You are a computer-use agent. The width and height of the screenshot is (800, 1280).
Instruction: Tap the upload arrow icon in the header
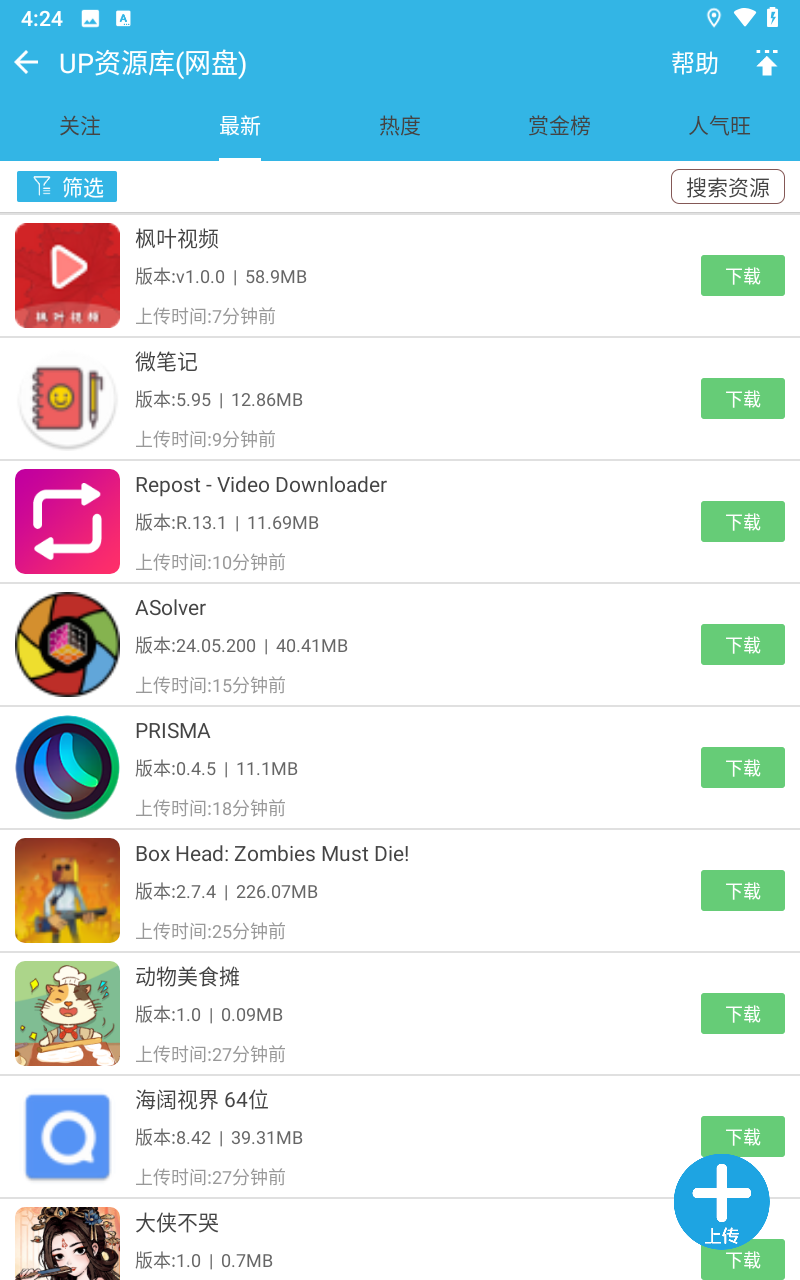pyautogui.click(x=766, y=64)
